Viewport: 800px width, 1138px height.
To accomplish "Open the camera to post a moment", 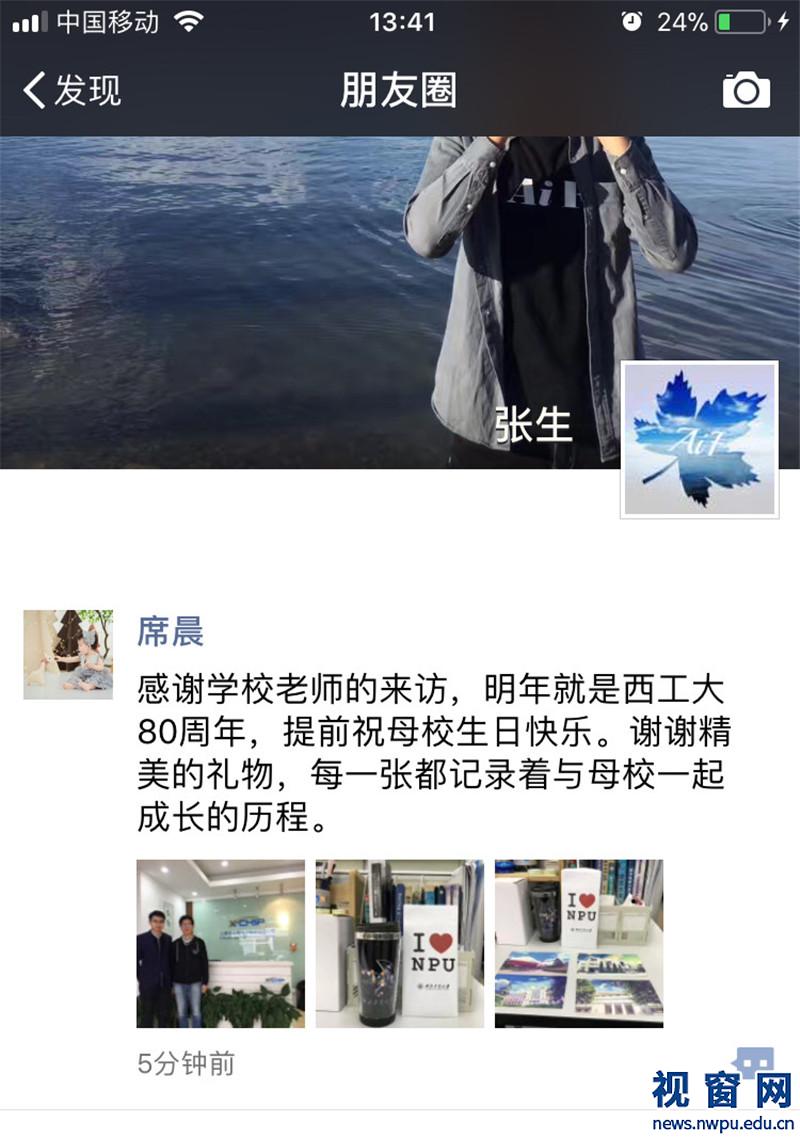I will coord(746,90).
